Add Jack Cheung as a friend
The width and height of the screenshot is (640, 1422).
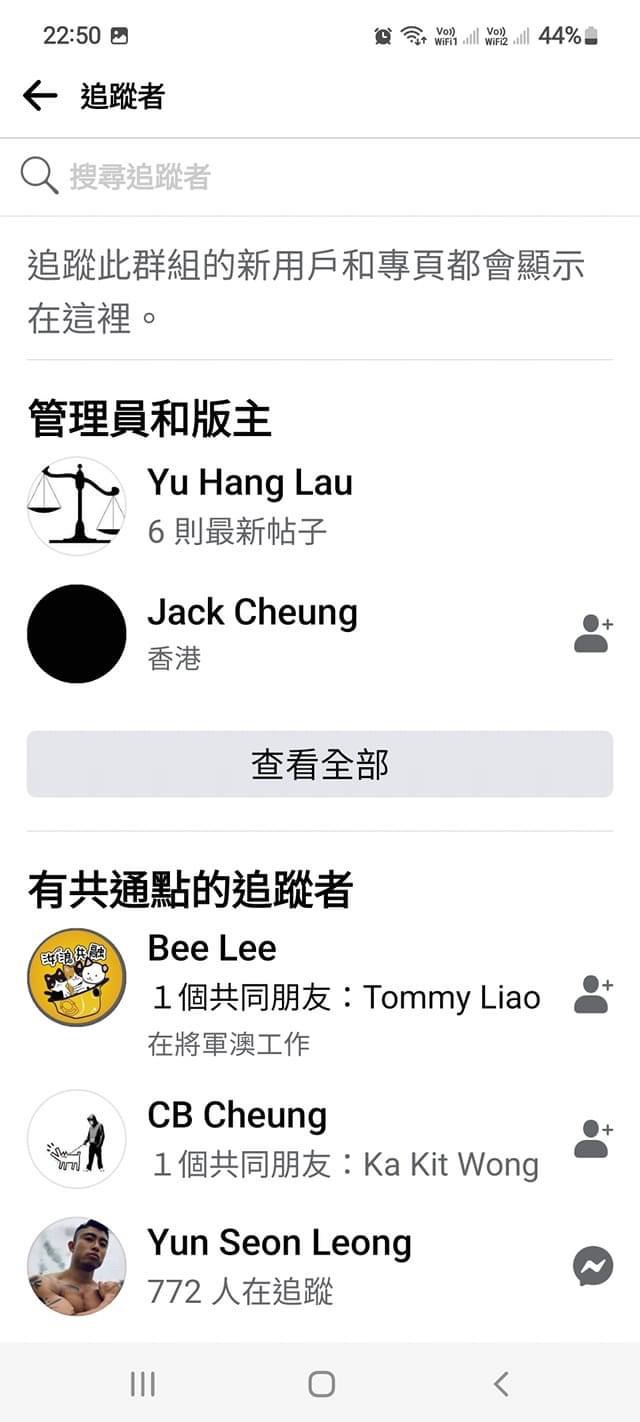(593, 634)
